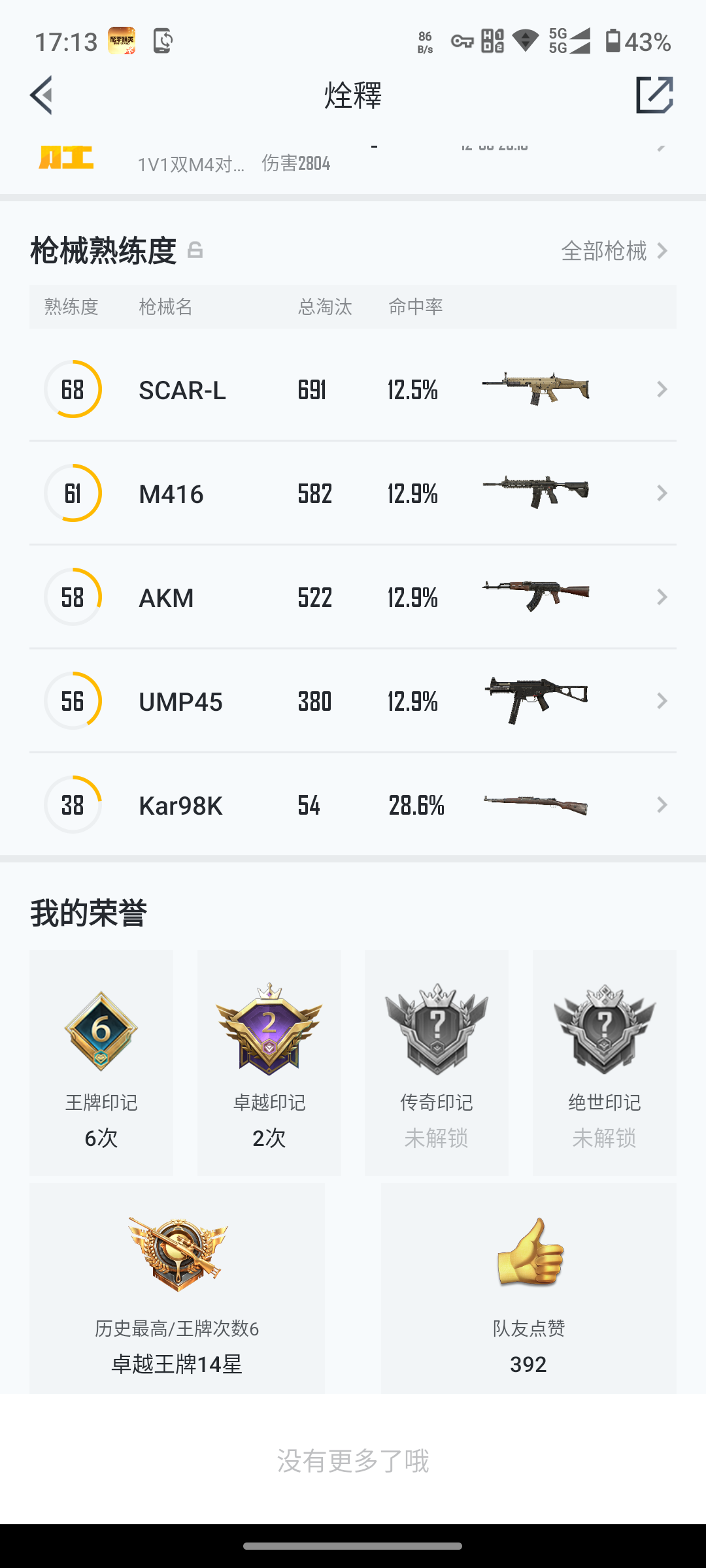Share this profile via the top-right icon
The height and width of the screenshot is (1568, 706).
[x=654, y=95]
